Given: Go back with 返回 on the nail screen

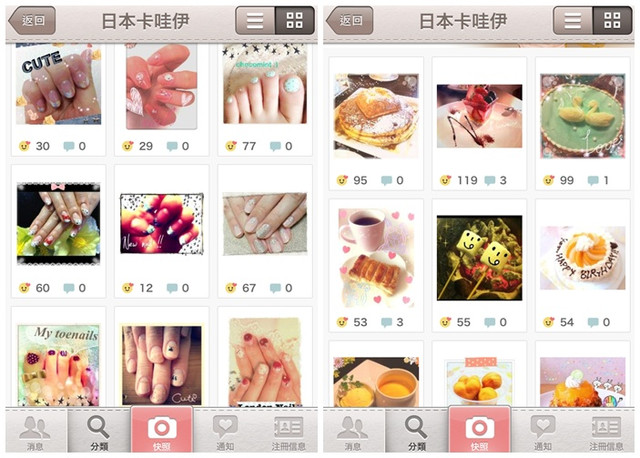Looking at the screenshot, I should click(x=31, y=20).
